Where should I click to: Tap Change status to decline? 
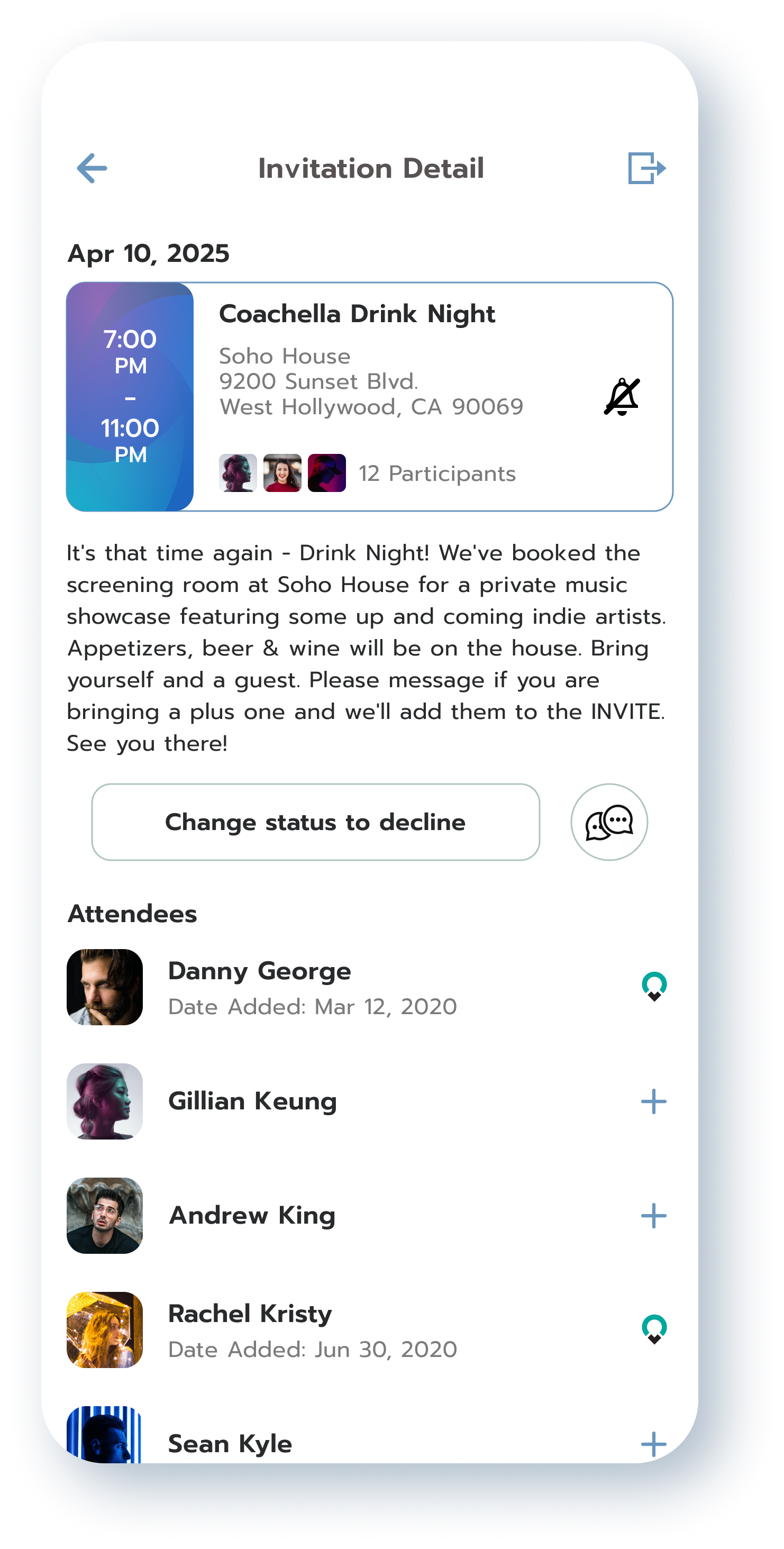pyautogui.click(x=315, y=822)
